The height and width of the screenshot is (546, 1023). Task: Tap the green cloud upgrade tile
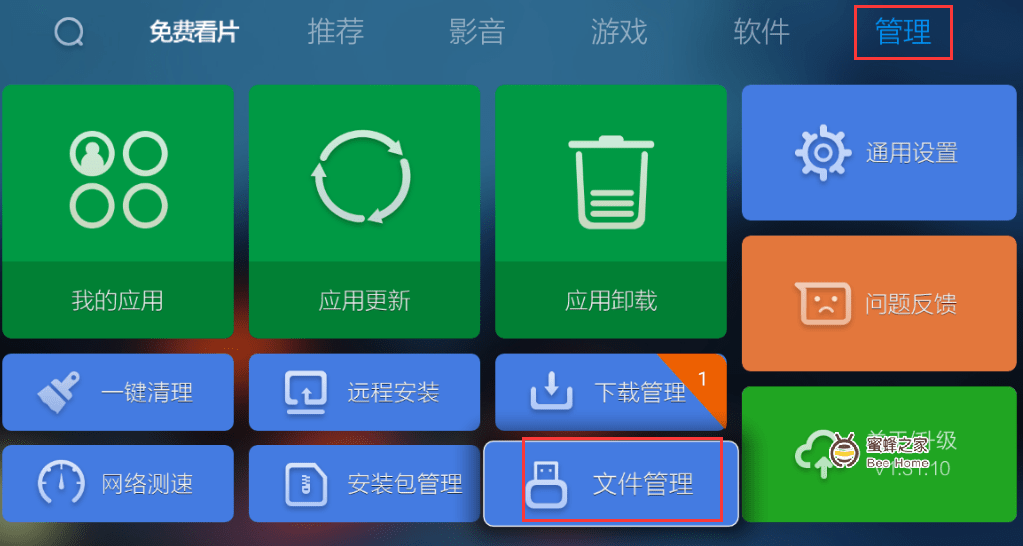[879, 452]
